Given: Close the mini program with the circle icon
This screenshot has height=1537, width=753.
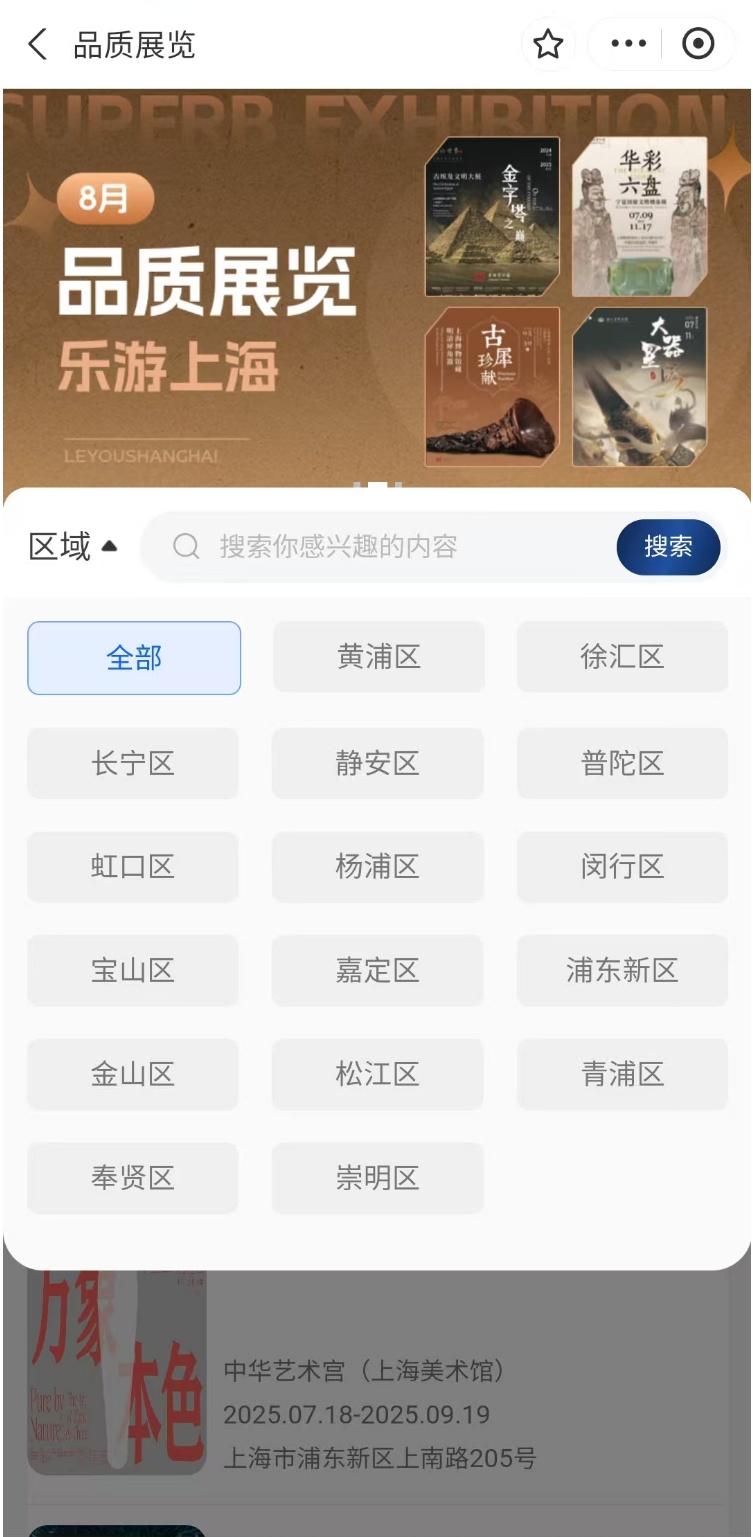Looking at the screenshot, I should [698, 45].
